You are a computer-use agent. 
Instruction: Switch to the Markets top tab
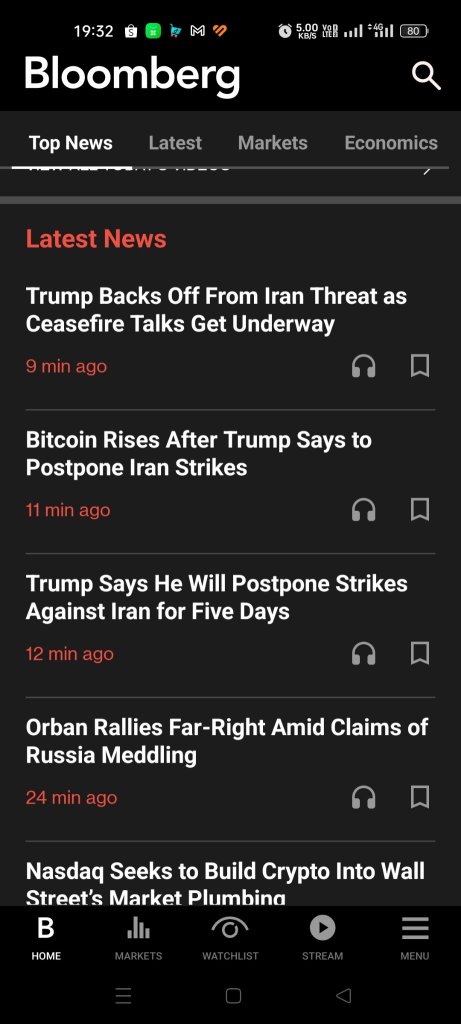pyautogui.click(x=273, y=143)
